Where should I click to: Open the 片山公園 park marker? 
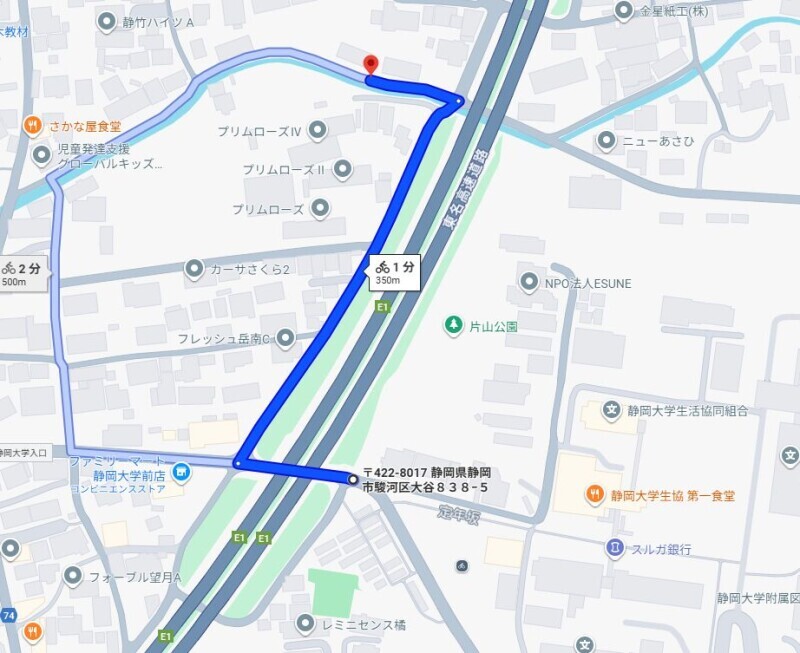(x=454, y=325)
